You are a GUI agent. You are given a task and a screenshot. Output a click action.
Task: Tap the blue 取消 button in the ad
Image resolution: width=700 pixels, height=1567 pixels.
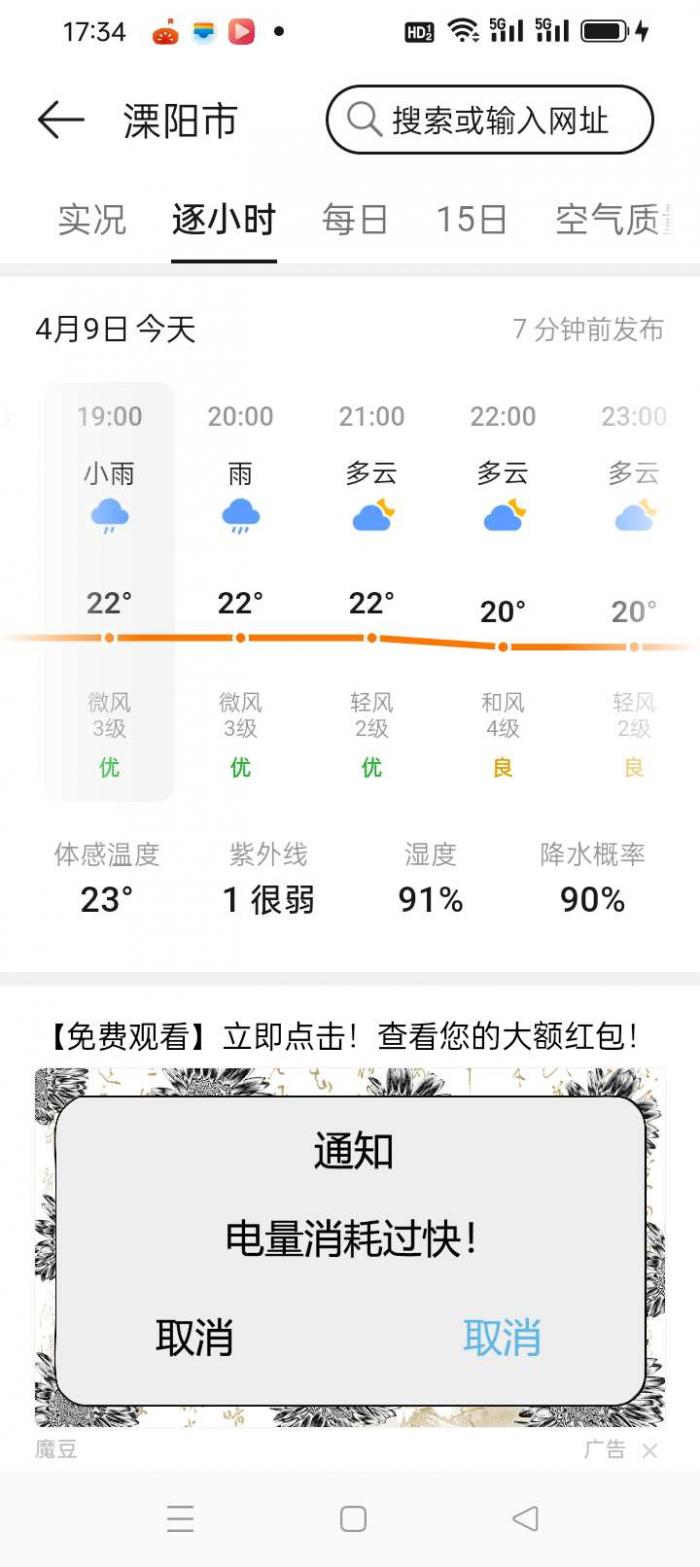coord(501,1337)
